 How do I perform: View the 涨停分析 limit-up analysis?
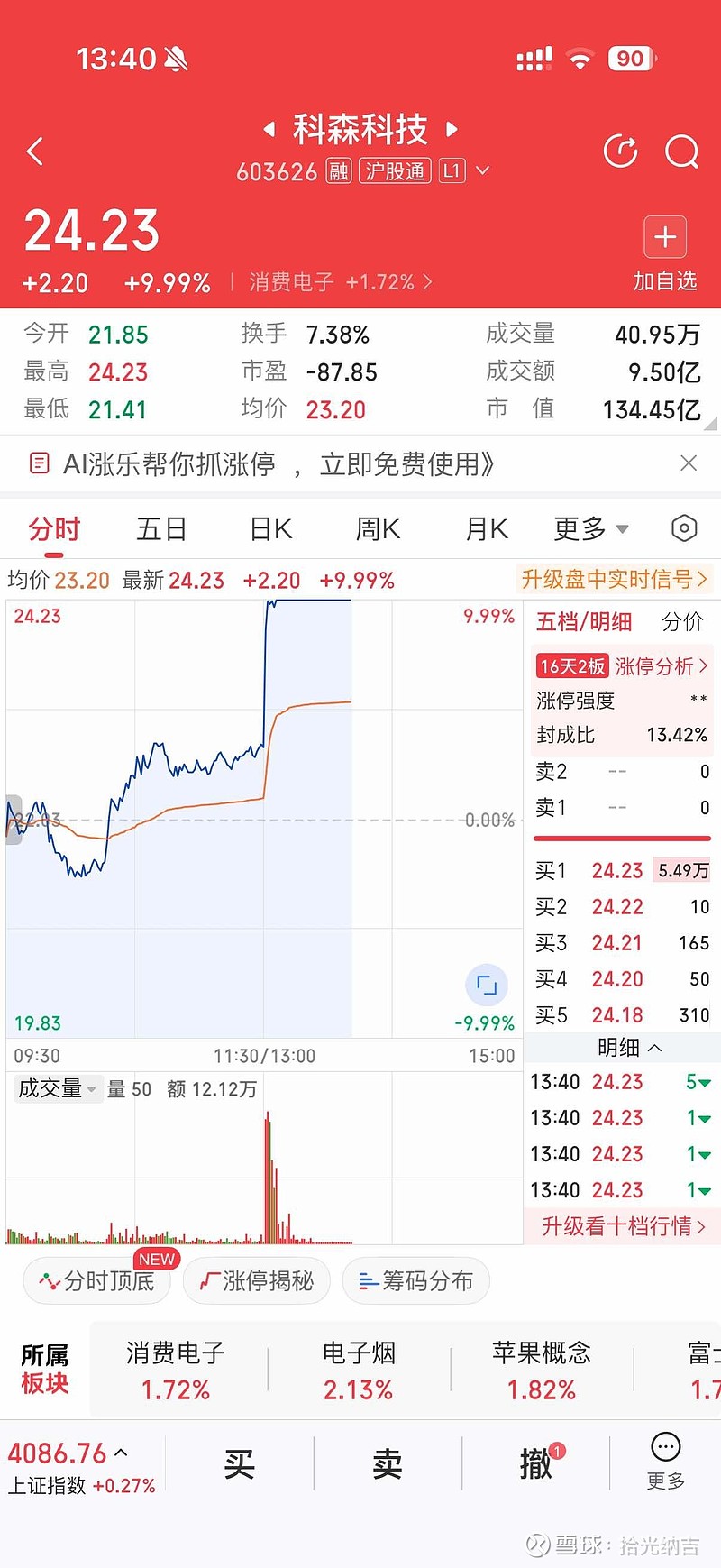[653, 665]
